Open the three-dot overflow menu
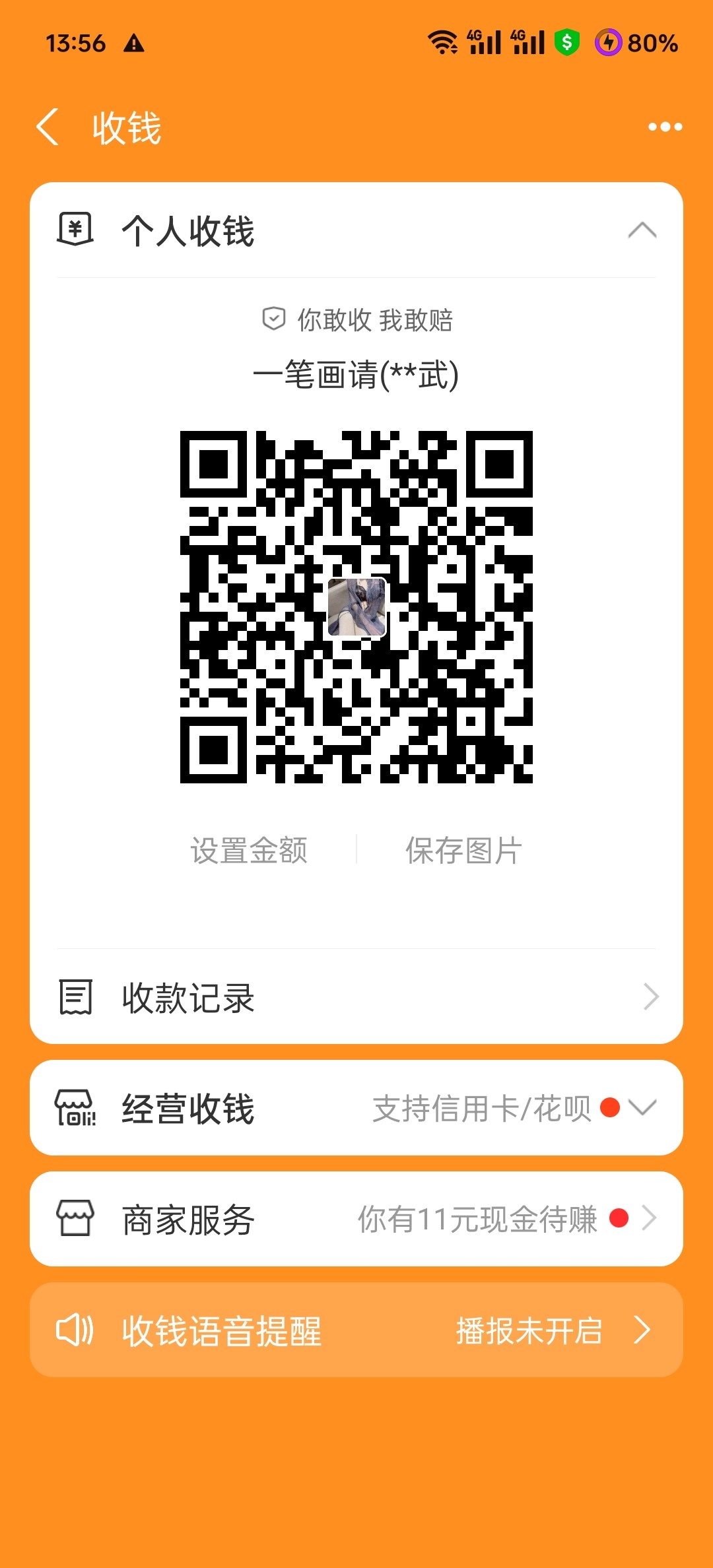The image size is (713, 1568). click(664, 127)
